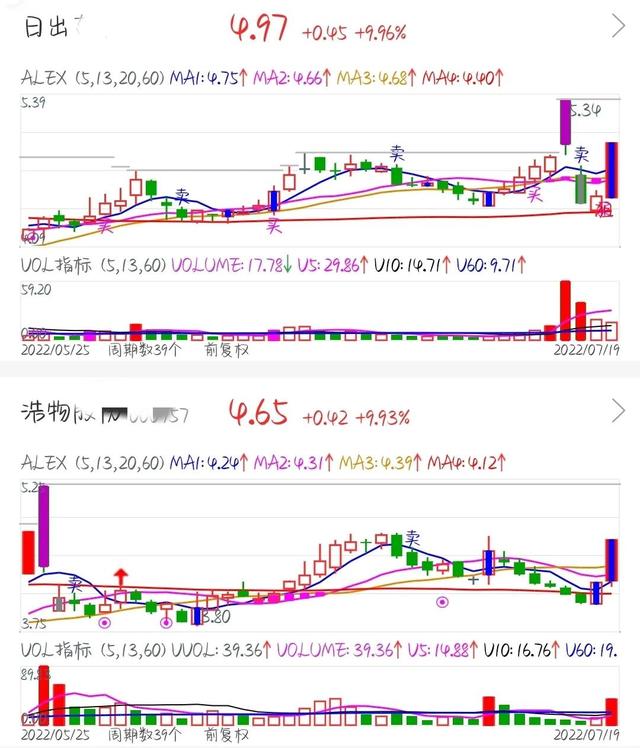
Task: Open the candlestick chart priced 4.65
Action: tap(320, 555)
